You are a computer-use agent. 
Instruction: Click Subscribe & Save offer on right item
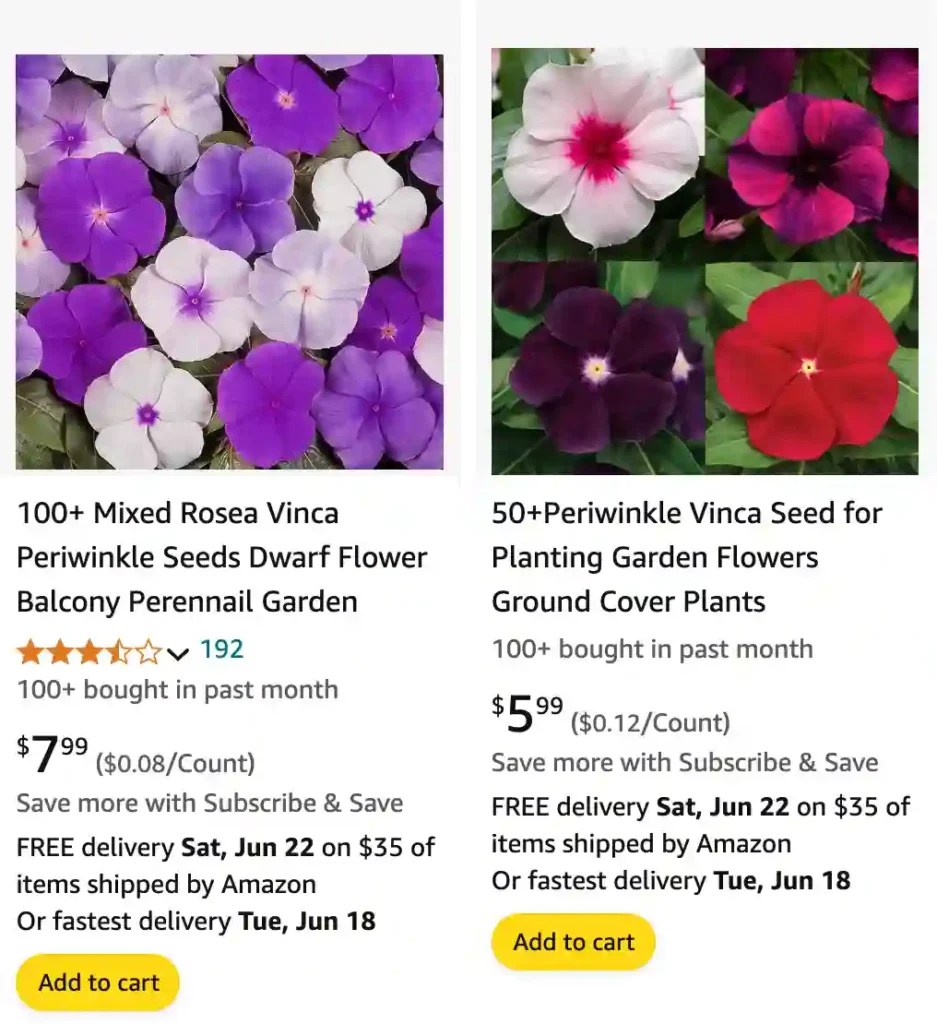683,762
